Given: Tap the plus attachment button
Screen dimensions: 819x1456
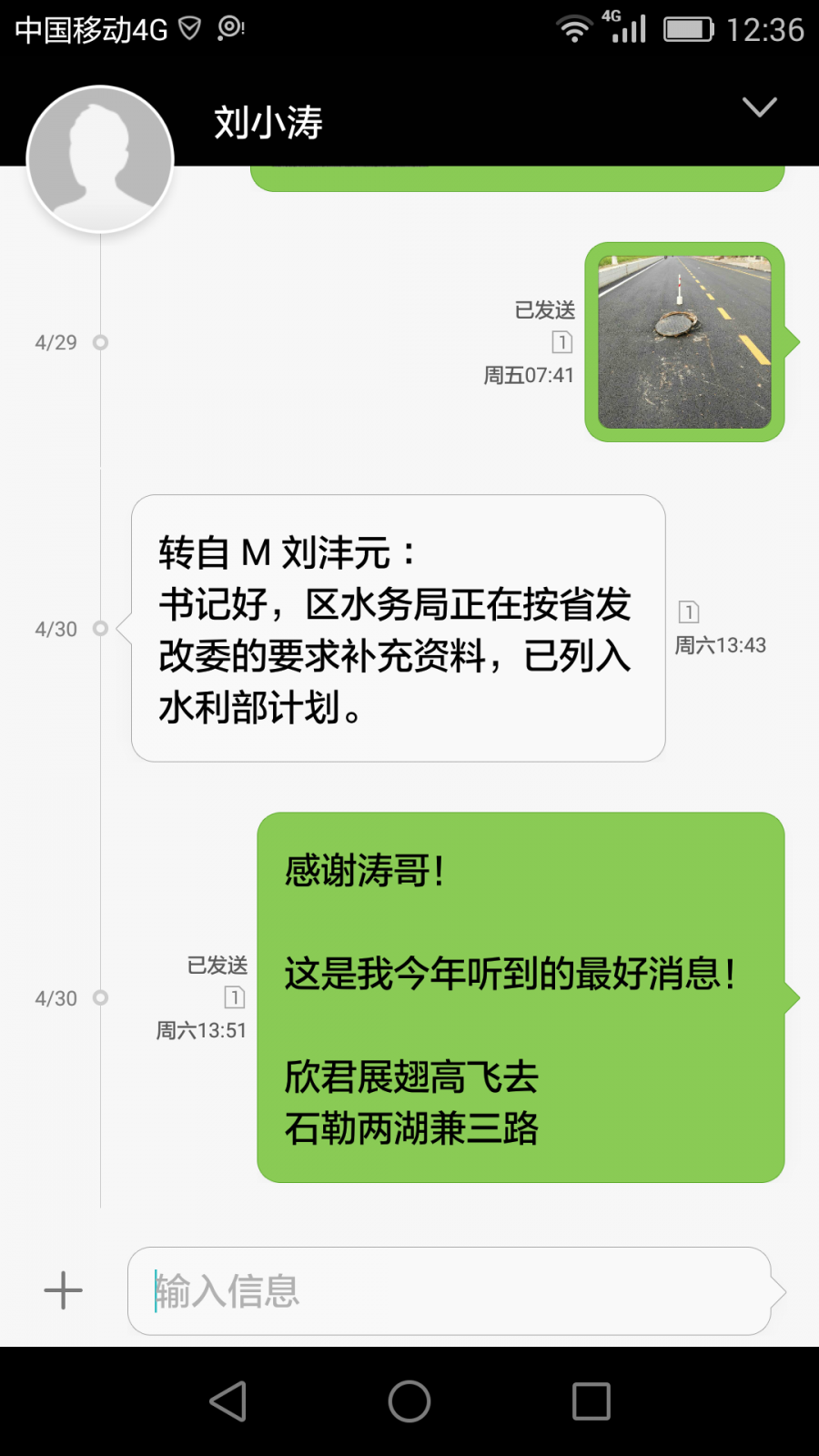Looking at the screenshot, I should (63, 1290).
